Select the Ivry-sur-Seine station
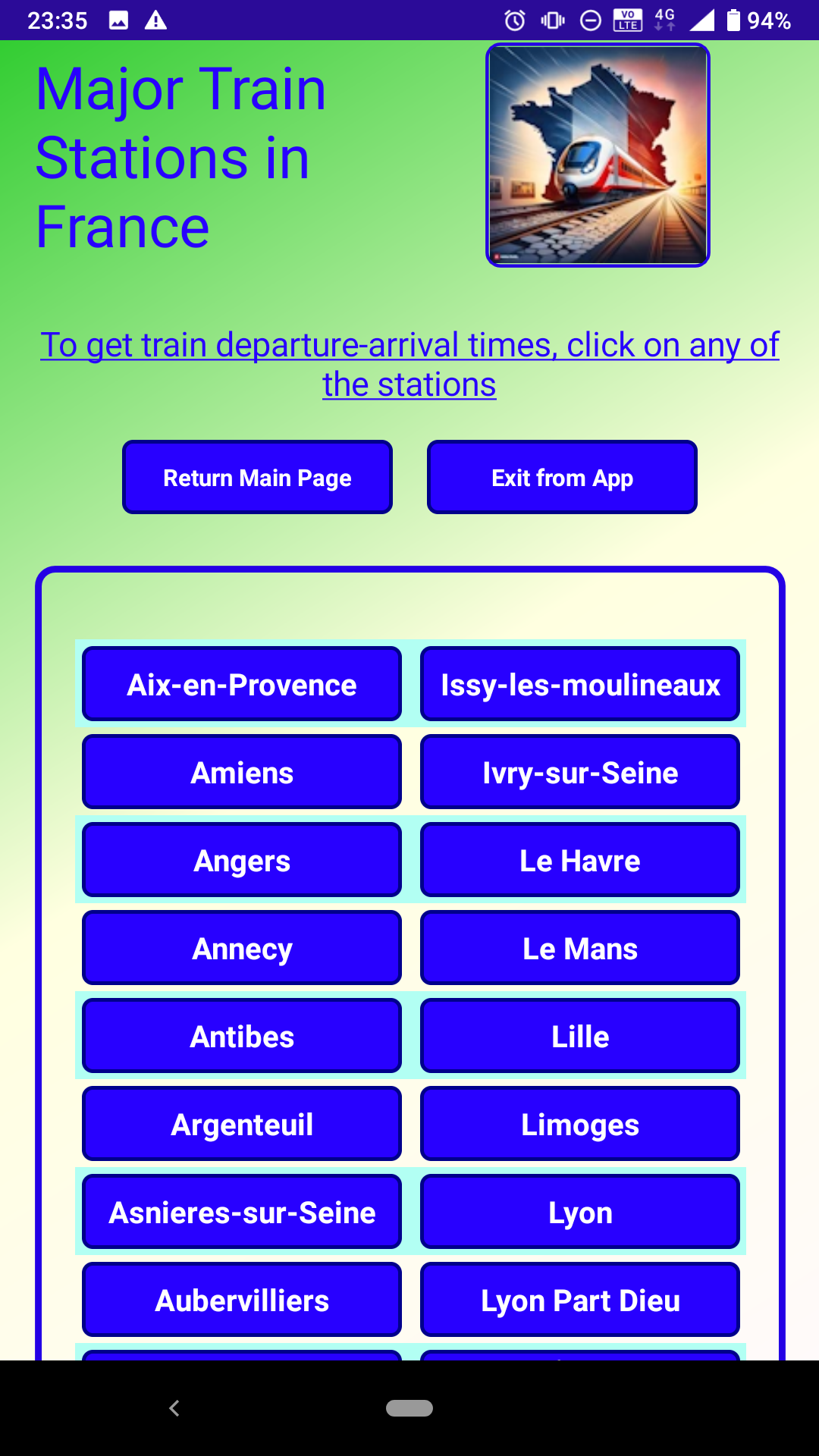819x1456 pixels. click(580, 772)
